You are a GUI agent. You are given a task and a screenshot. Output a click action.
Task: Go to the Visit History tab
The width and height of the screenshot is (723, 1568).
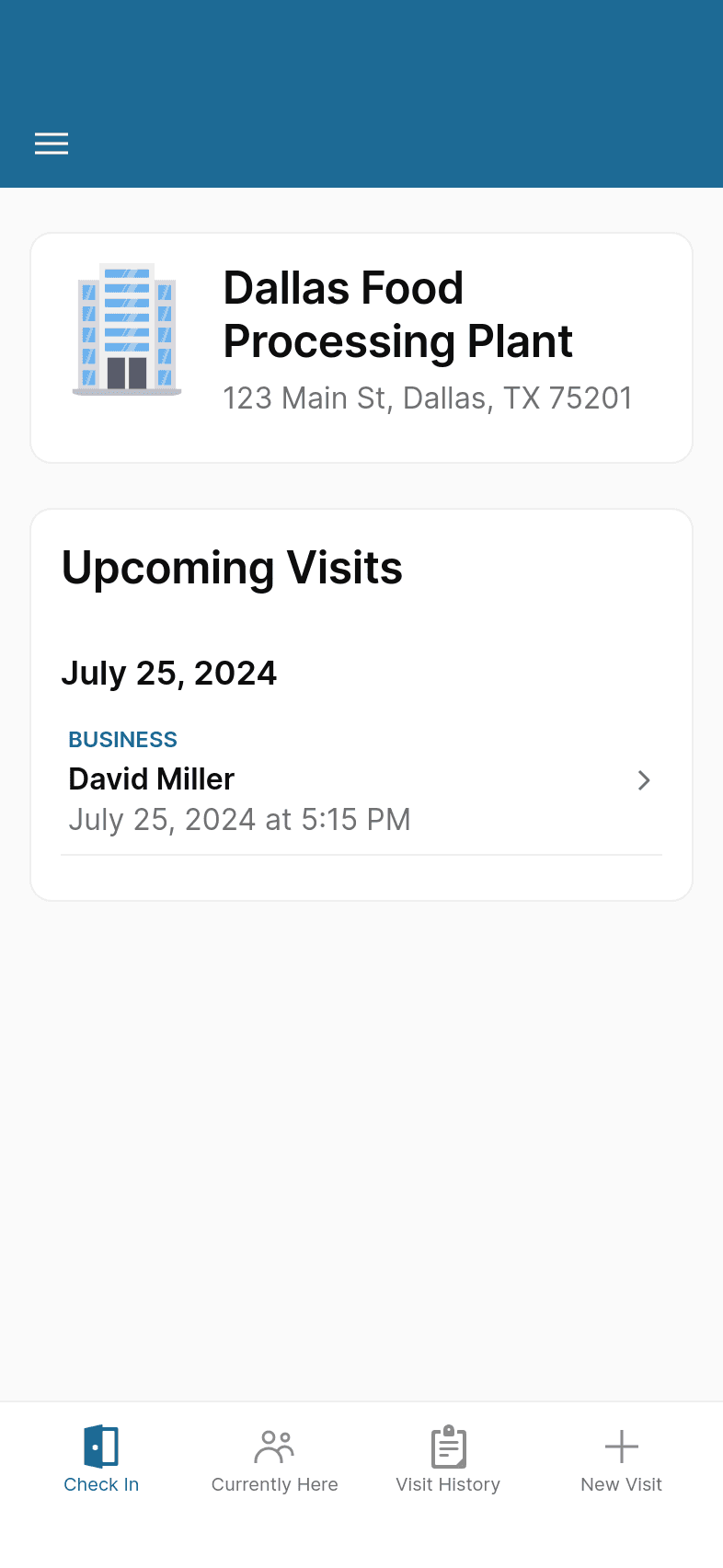tap(448, 1459)
